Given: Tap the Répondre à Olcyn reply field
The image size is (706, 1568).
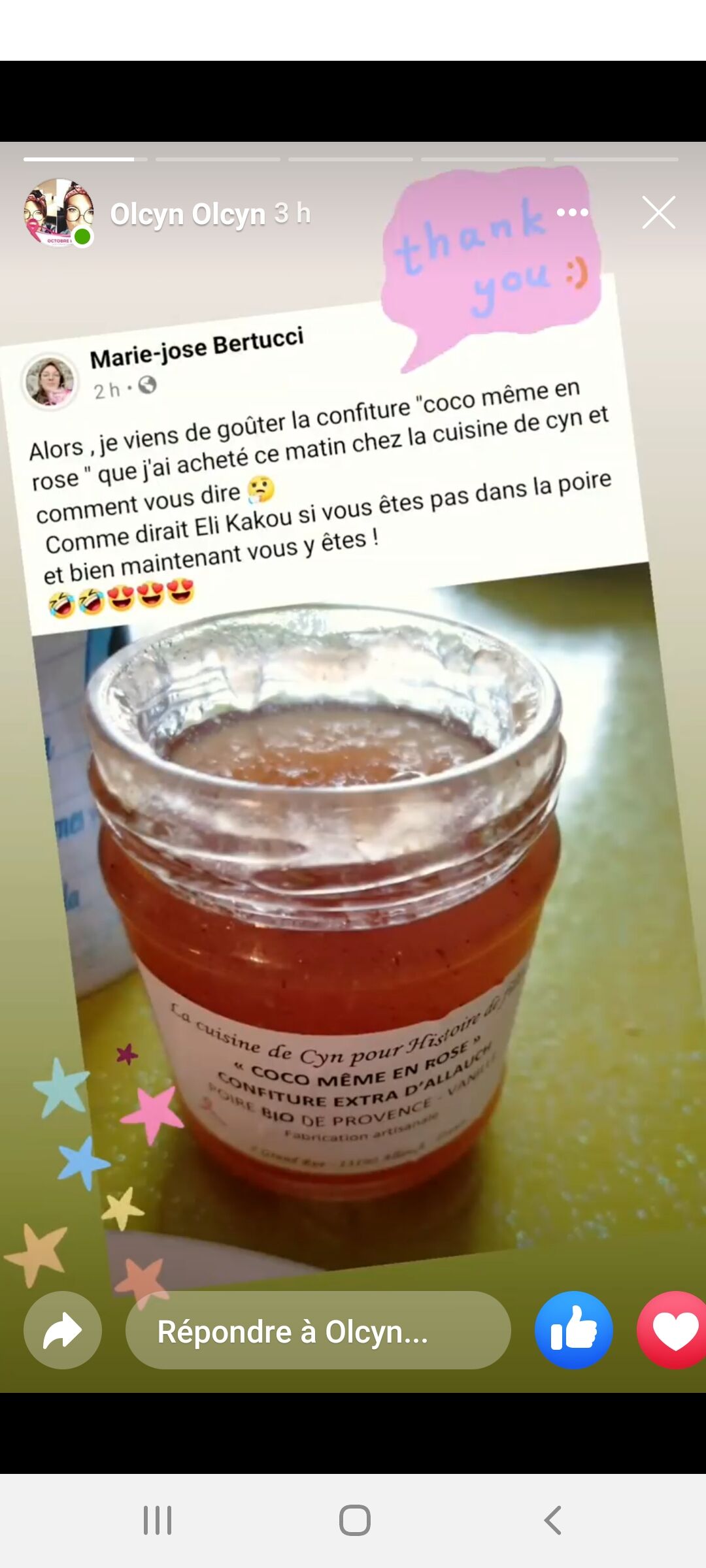Looking at the screenshot, I should pyautogui.click(x=318, y=1330).
